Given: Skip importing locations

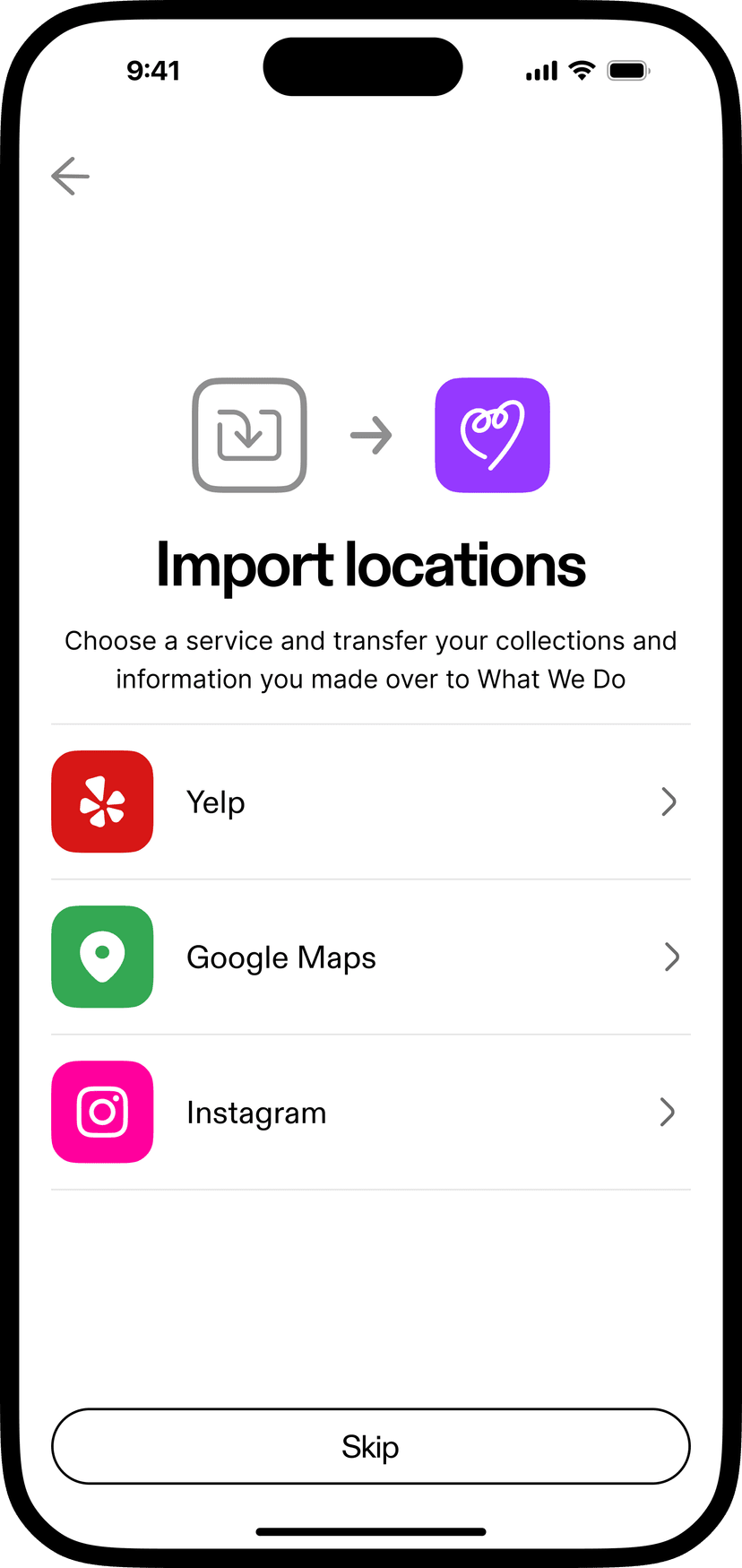Looking at the screenshot, I should pyautogui.click(x=370, y=1446).
